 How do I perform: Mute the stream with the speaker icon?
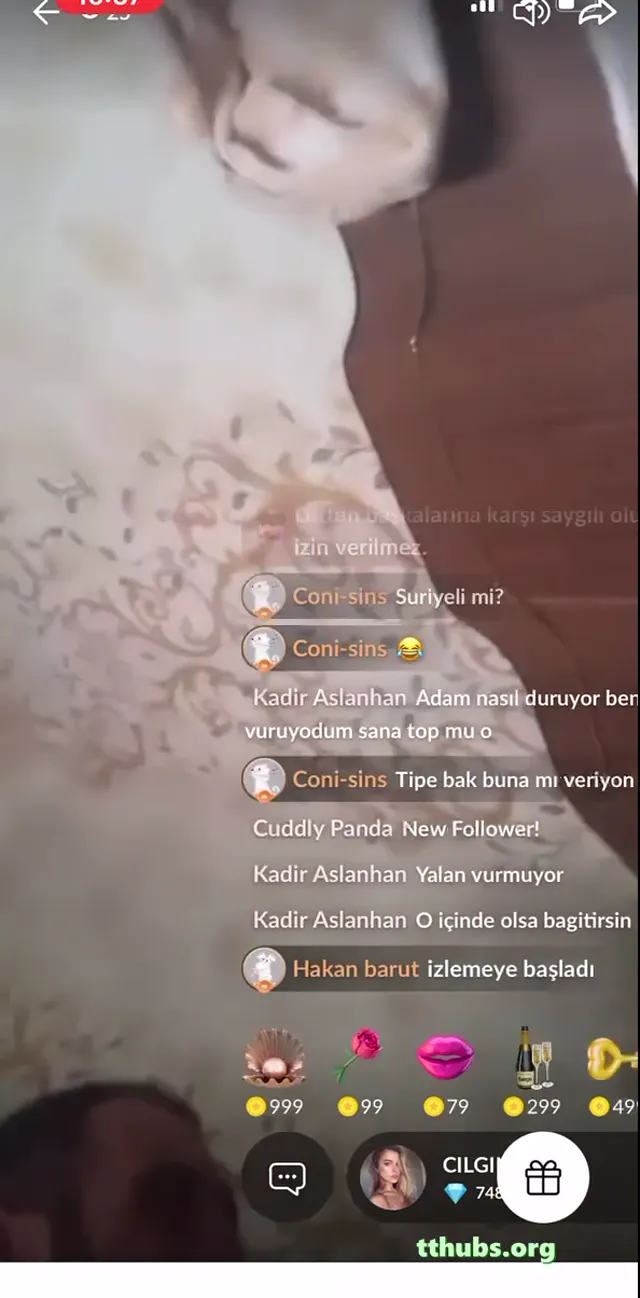tap(532, 12)
